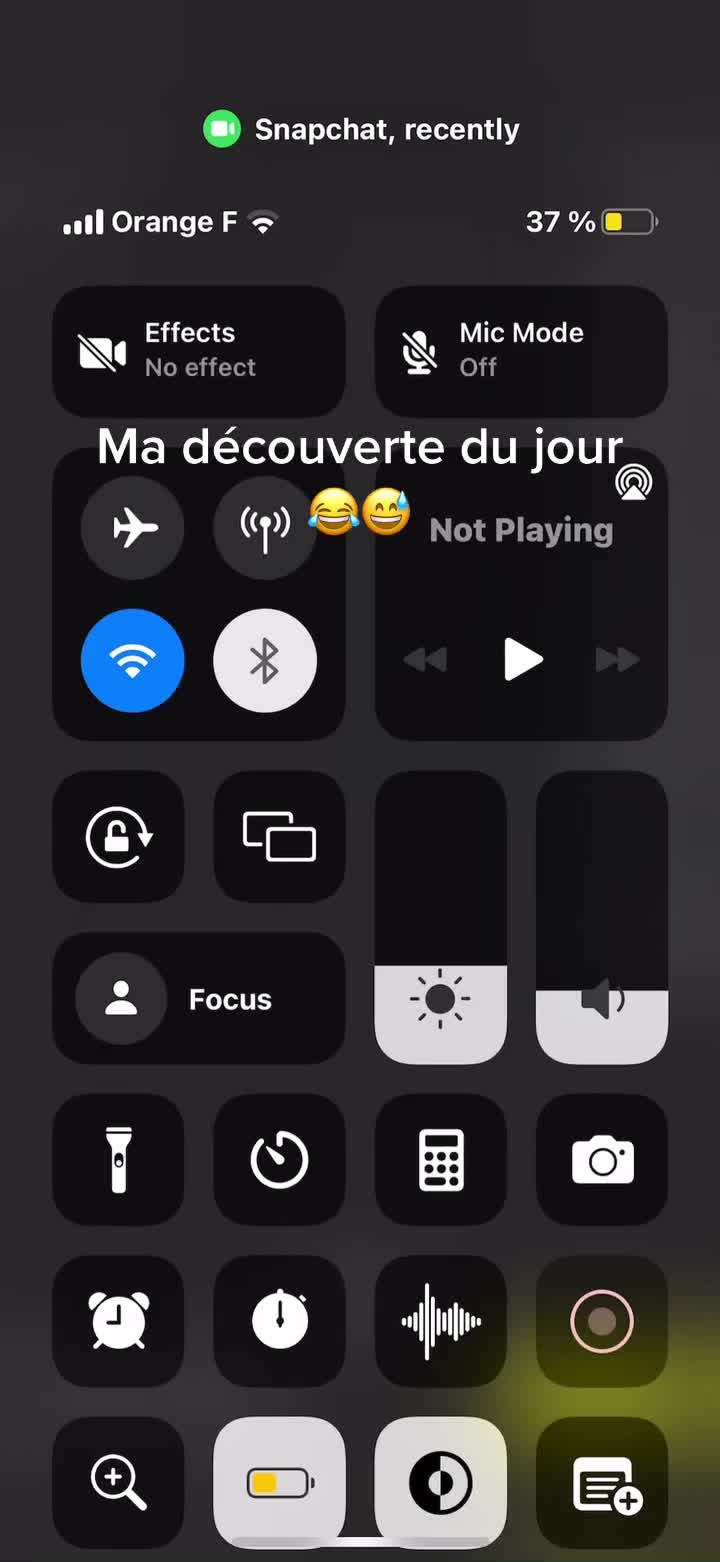
Task: Open the camera
Action: point(602,1159)
